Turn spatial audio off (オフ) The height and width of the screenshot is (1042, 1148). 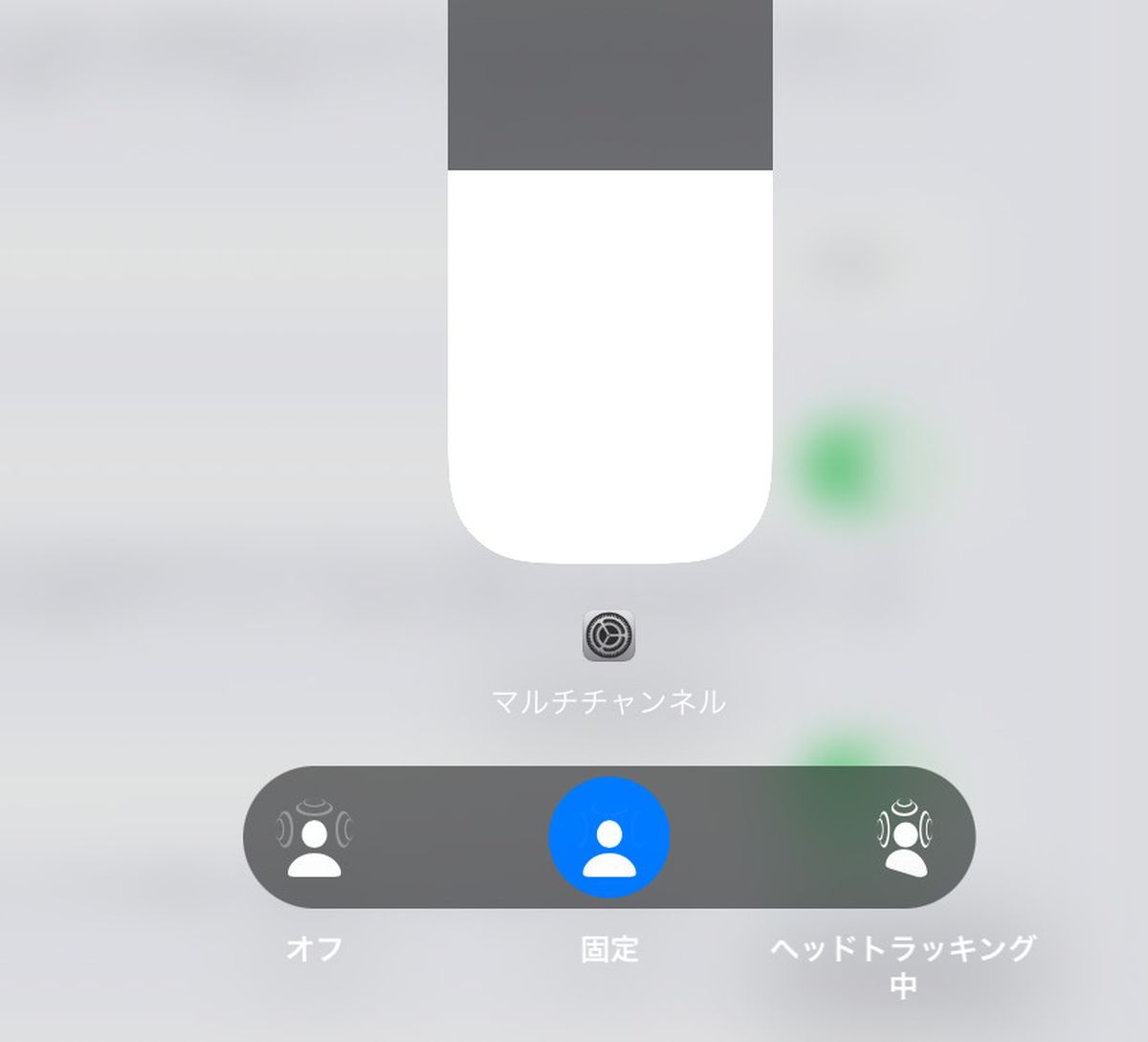[315, 837]
